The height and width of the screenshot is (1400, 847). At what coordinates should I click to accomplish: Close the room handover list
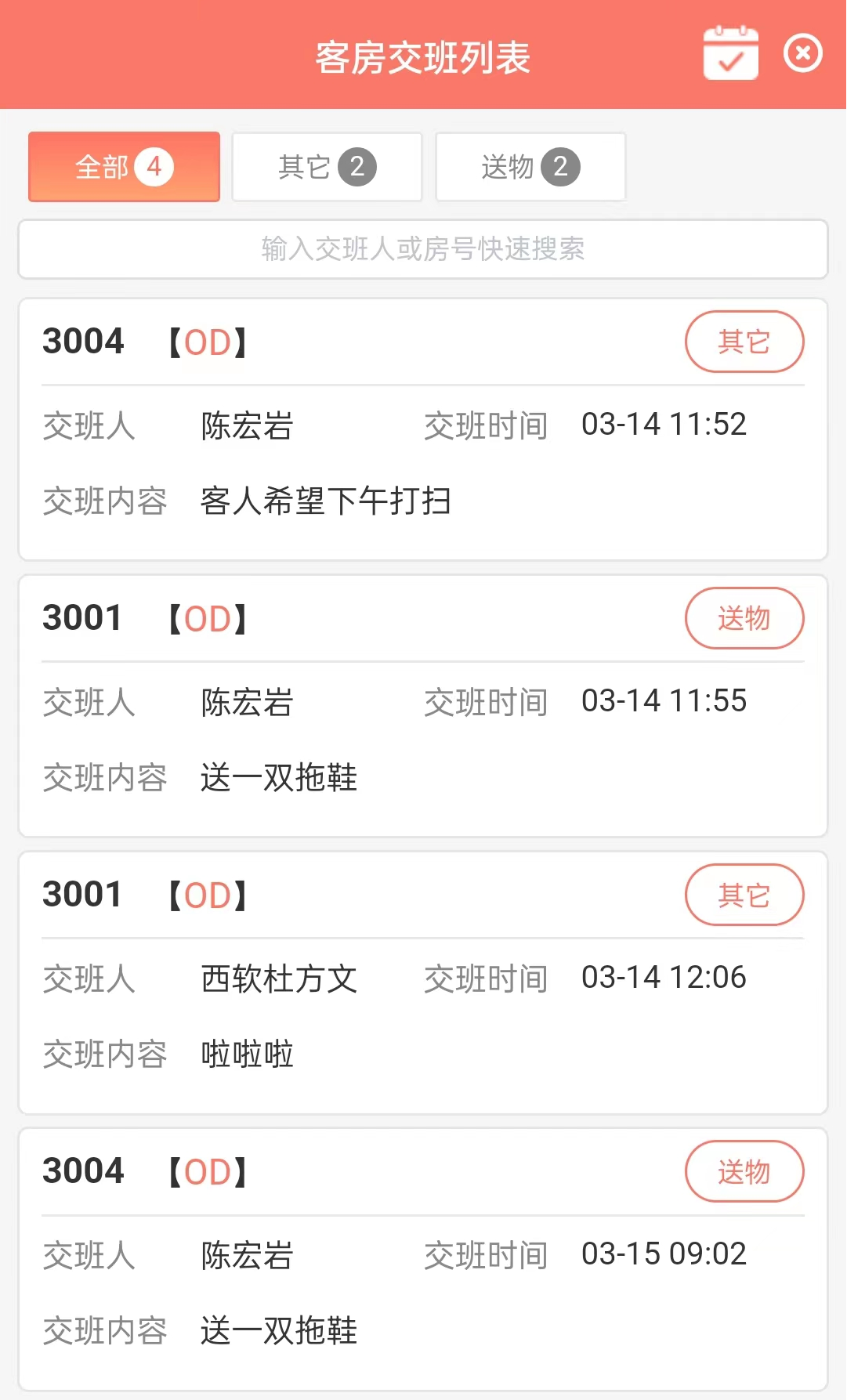point(803,53)
